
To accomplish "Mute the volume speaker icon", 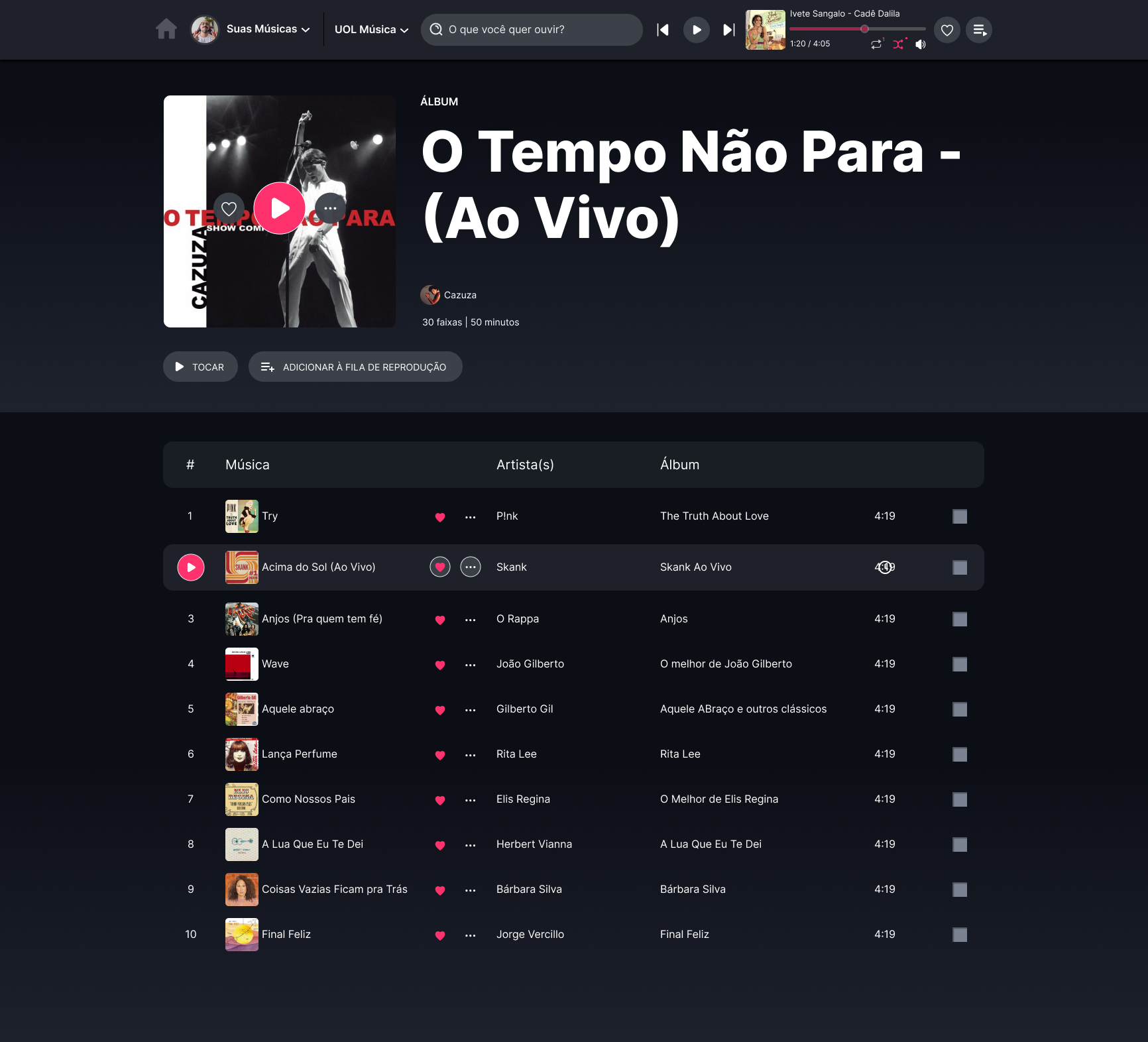I will pyautogui.click(x=920, y=44).
